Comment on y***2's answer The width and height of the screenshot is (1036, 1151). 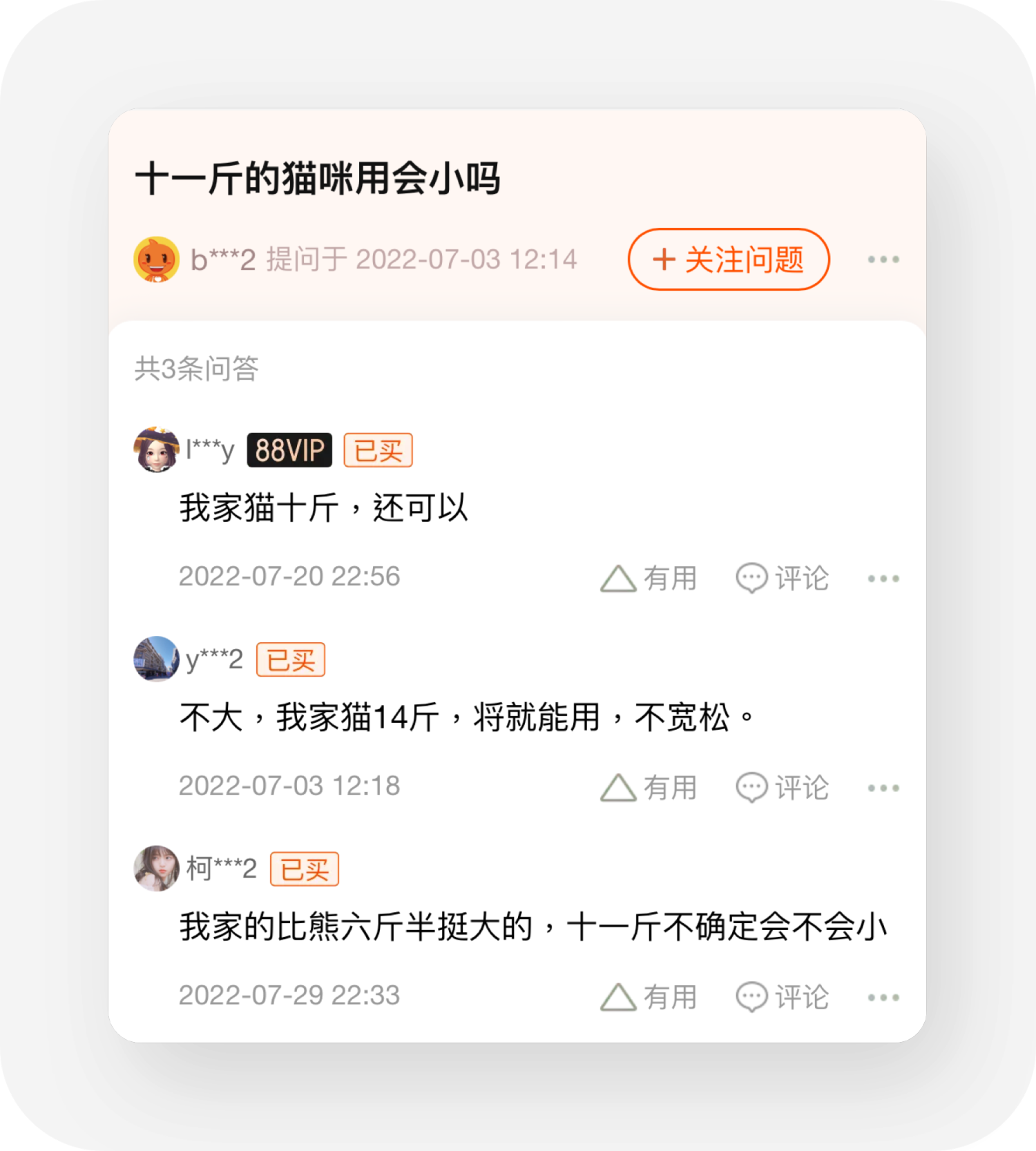pos(782,788)
